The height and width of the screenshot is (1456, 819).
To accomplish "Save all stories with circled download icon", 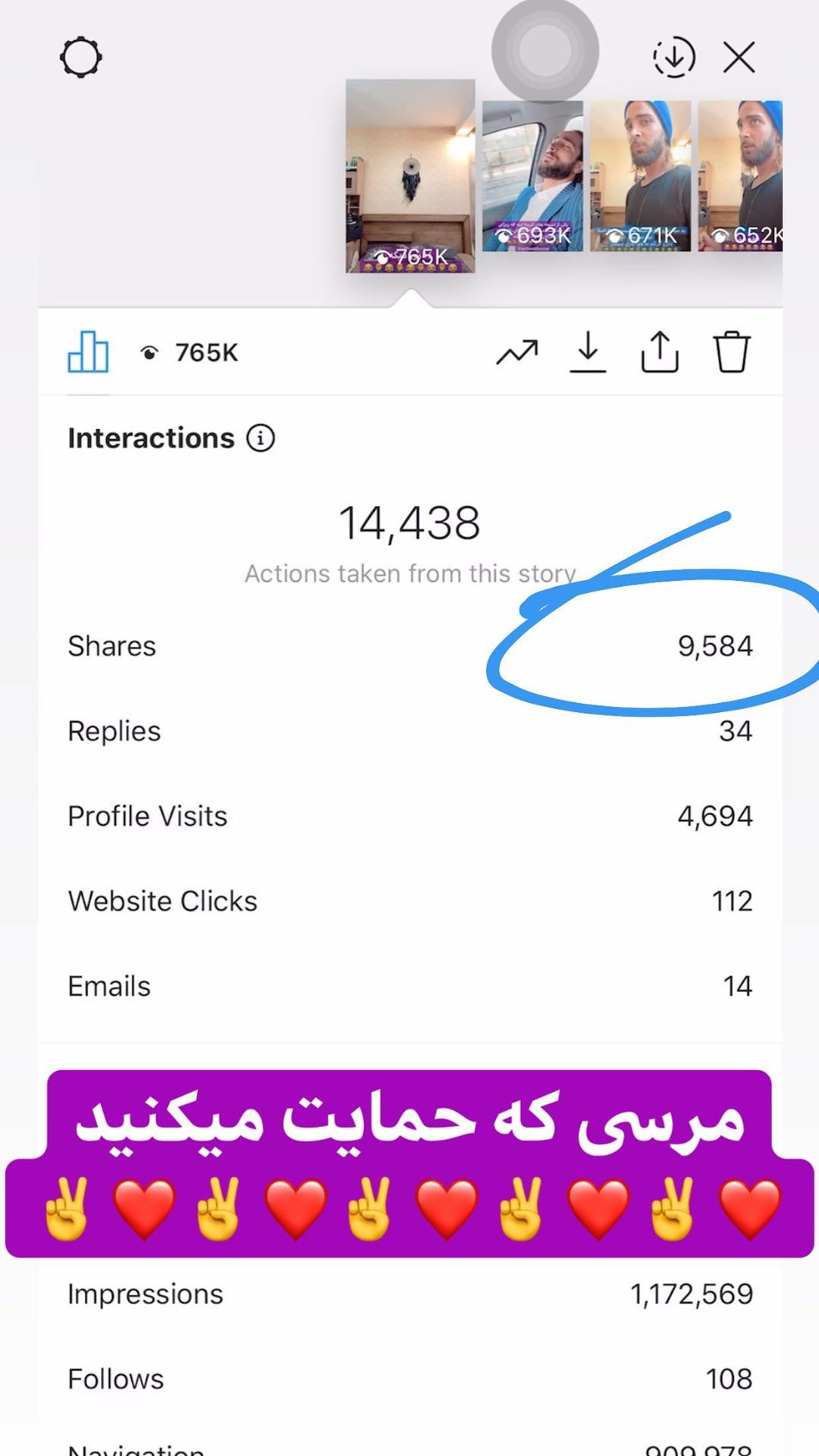I will coord(673,57).
